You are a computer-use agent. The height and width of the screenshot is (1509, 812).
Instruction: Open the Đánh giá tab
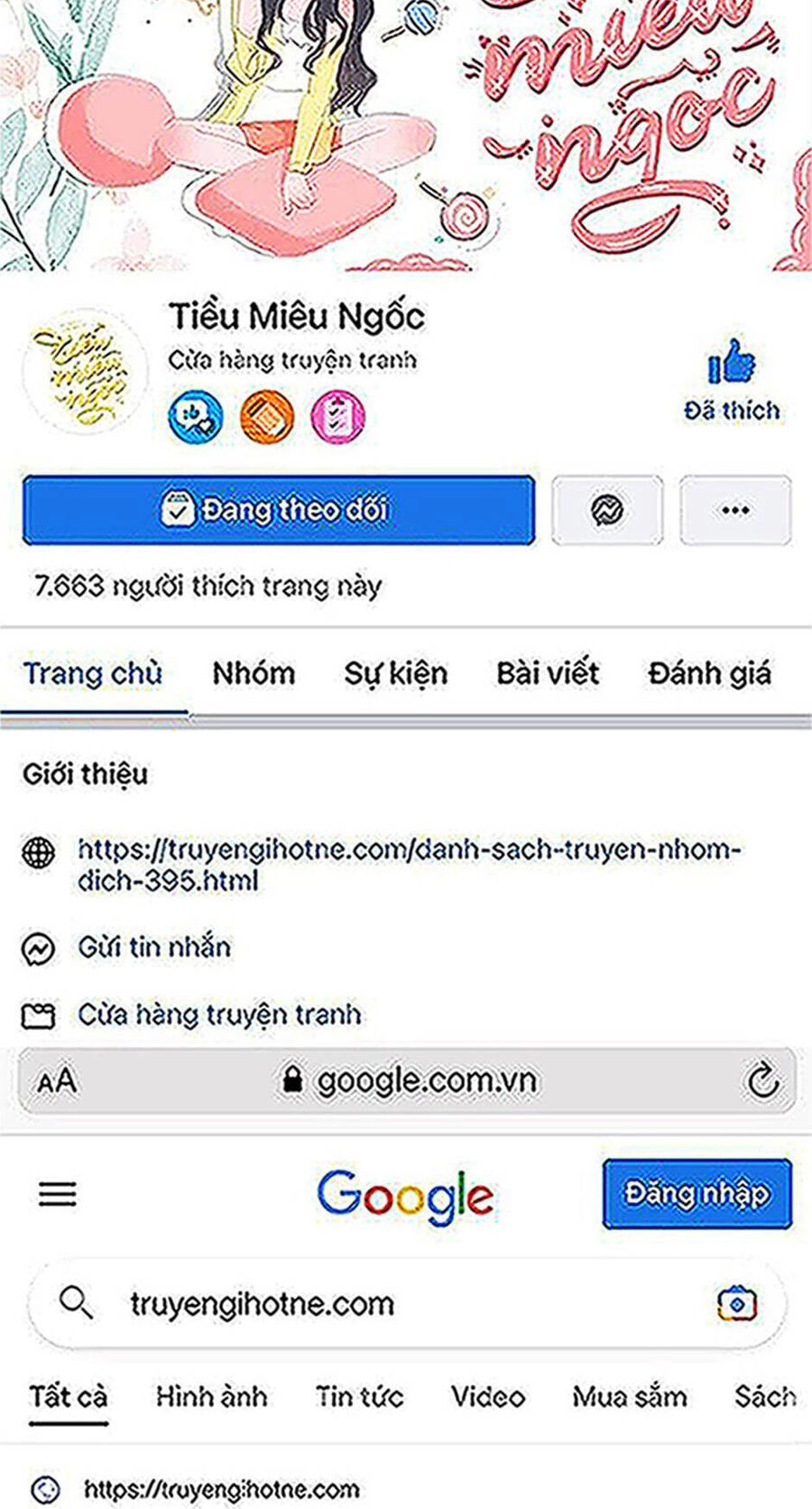(x=711, y=672)
